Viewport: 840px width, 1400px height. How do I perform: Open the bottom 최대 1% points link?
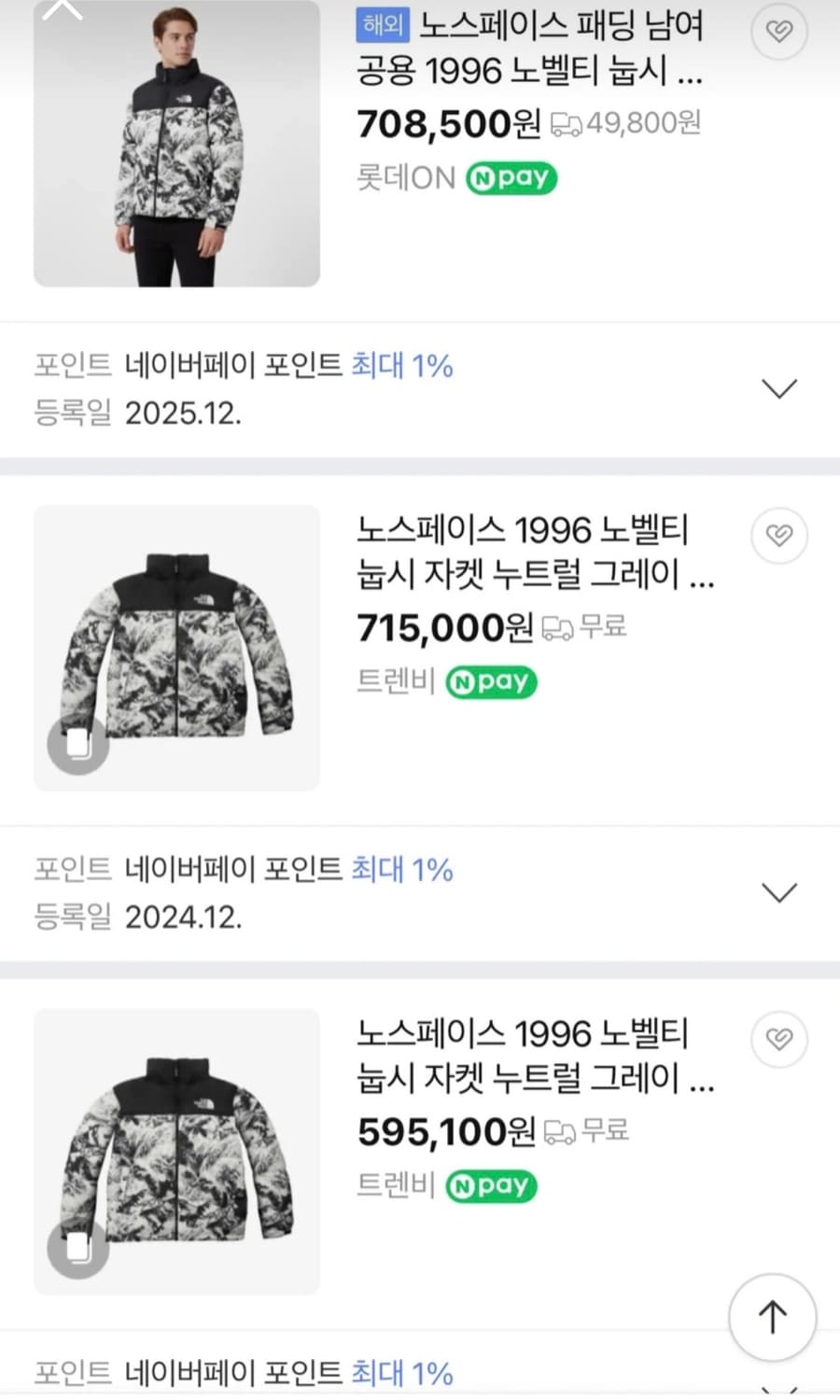click(401, 1373)
